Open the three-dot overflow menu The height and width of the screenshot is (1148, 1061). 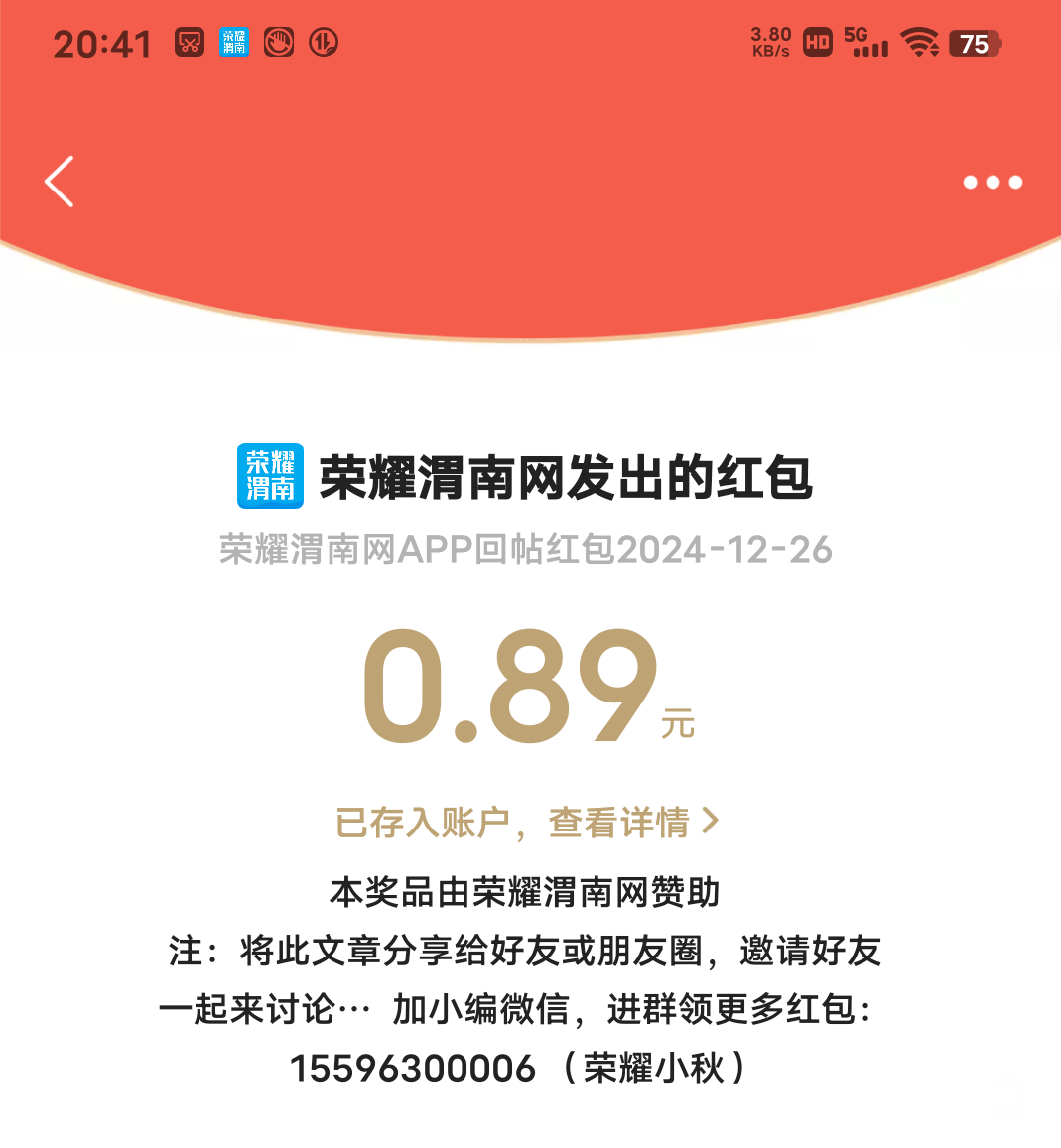click(x=992, y=182)
